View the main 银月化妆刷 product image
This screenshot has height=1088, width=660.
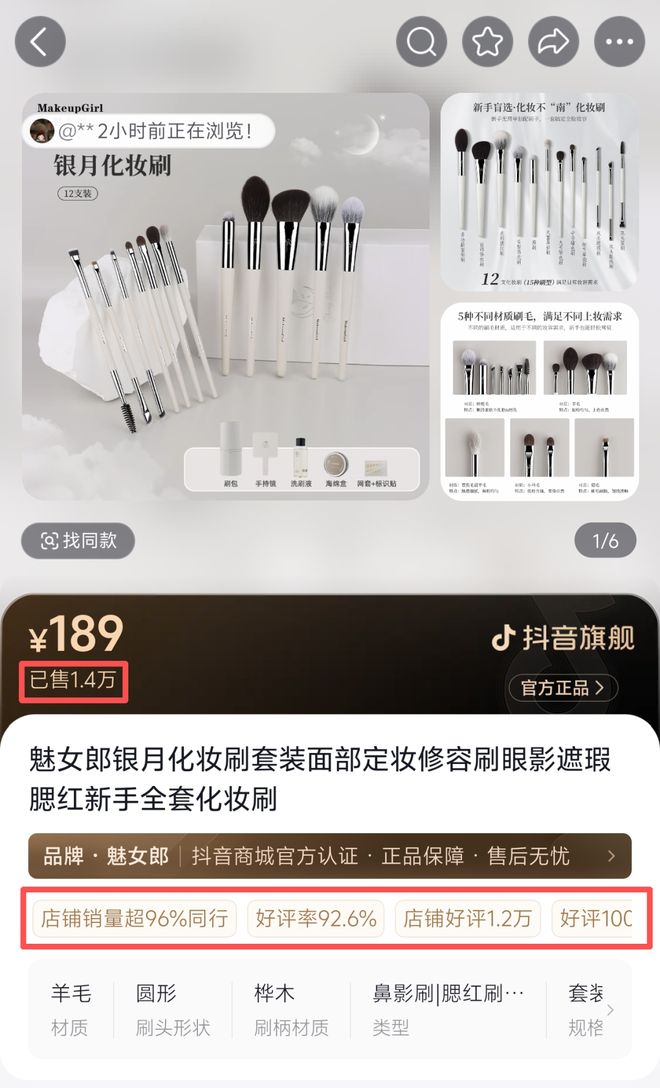click(225, 296)
